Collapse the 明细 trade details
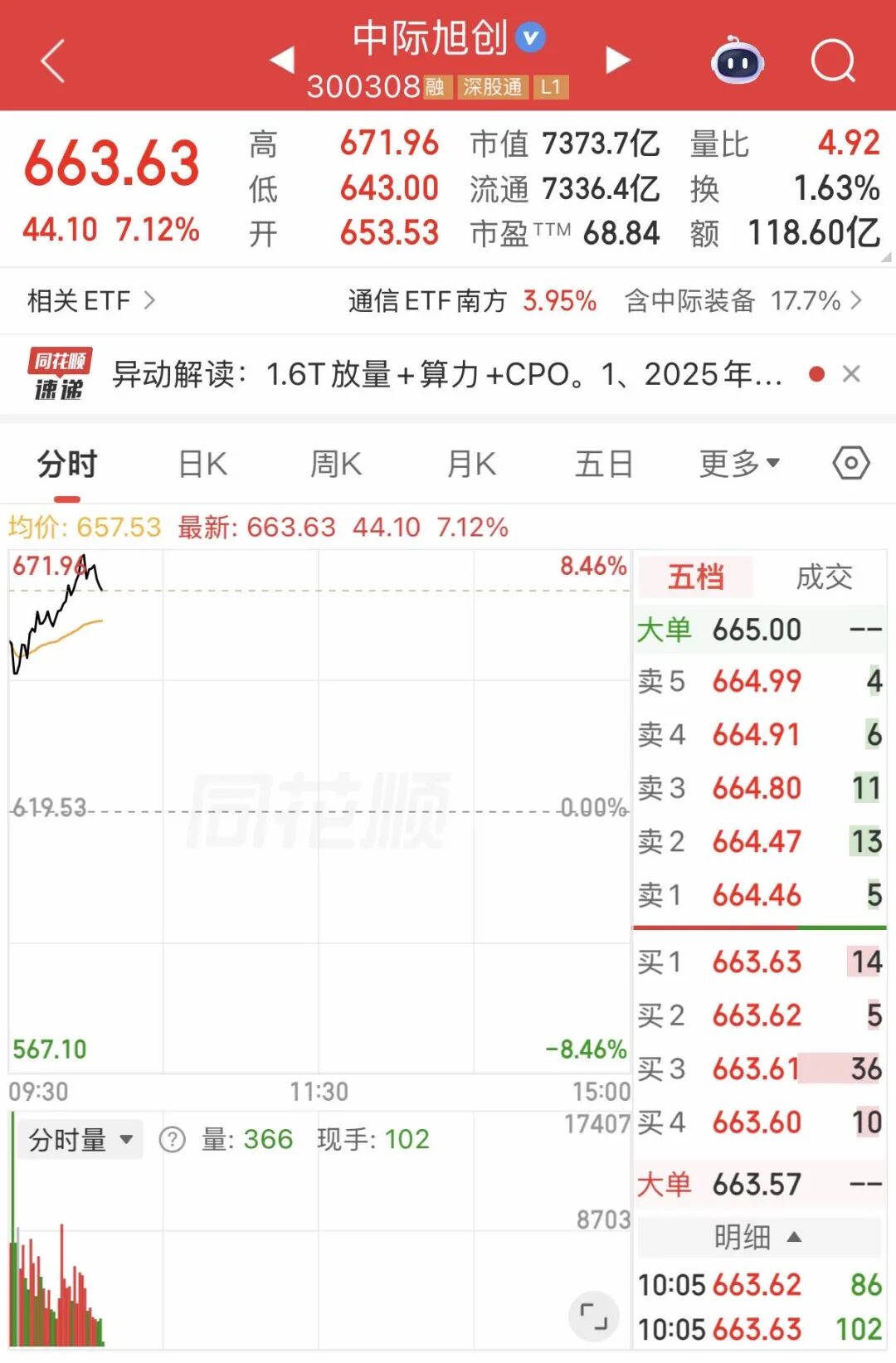This screenshot has width=896, height=1363. (x=758, y=1237)
